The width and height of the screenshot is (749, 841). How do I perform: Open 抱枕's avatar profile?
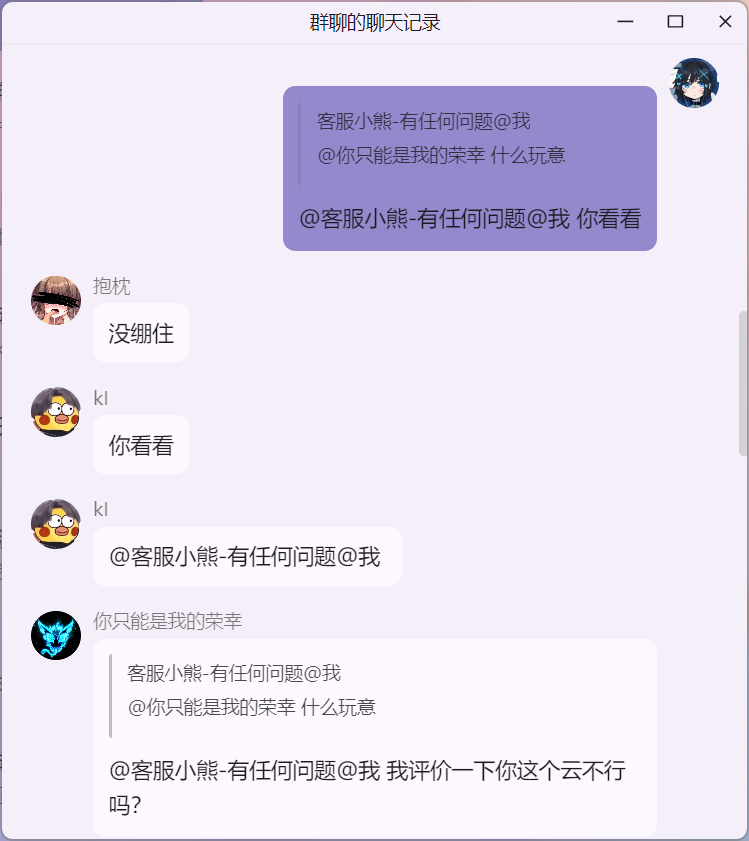pos(56,300)
